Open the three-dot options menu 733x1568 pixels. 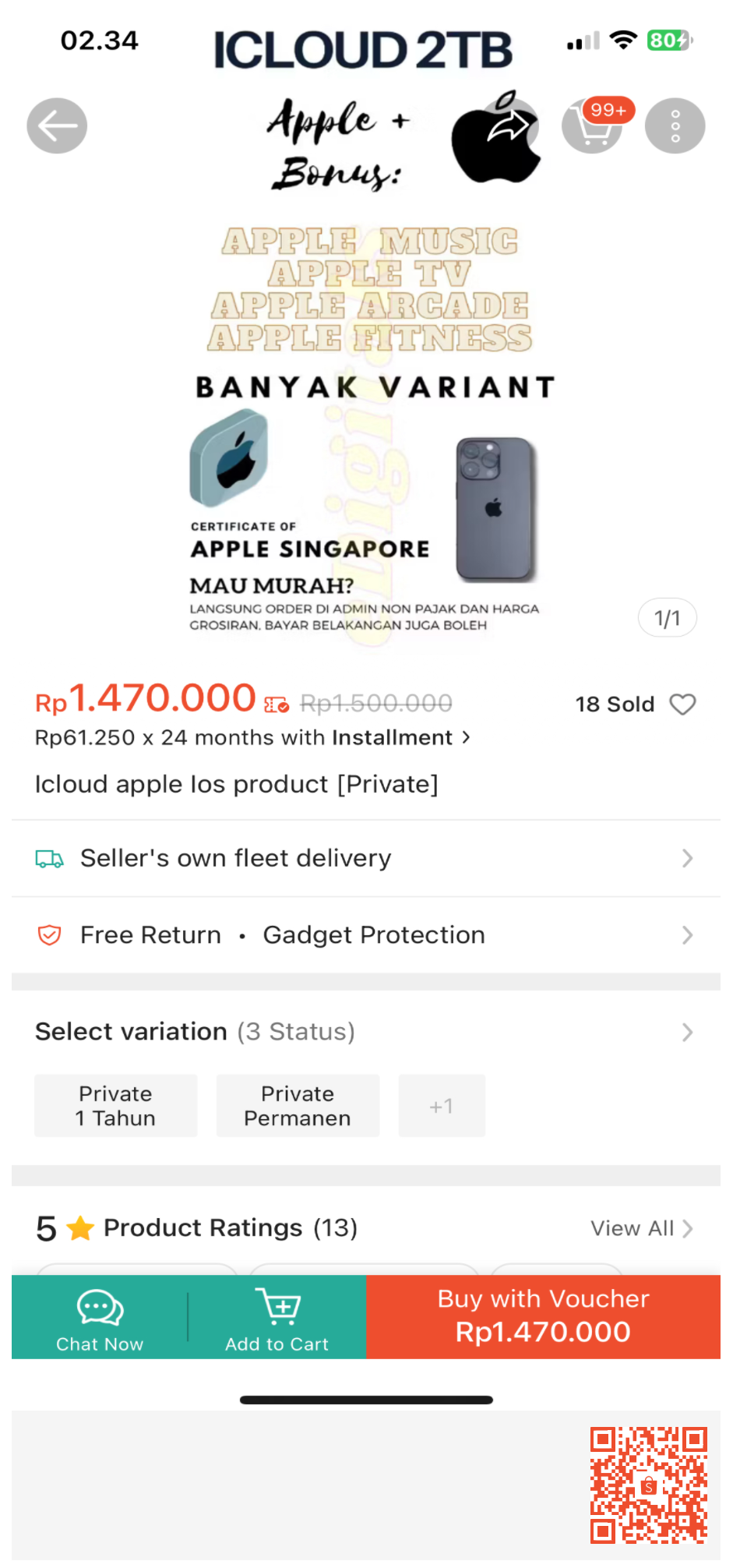[675, 125]
